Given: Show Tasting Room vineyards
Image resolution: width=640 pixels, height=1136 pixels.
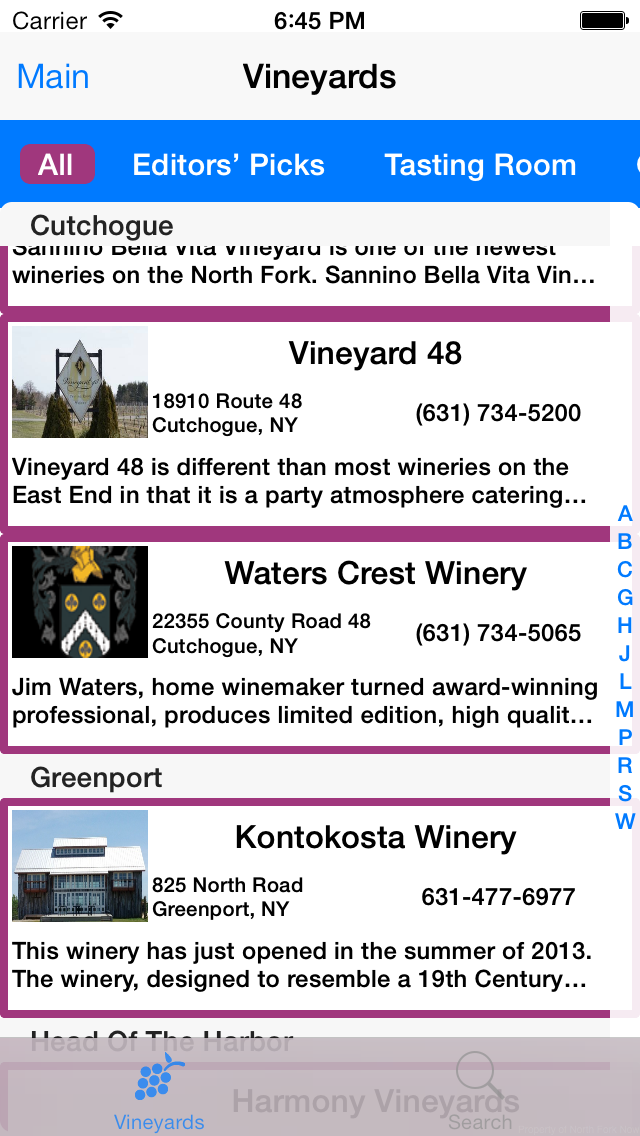Looking at the screenshot, I should tap(480, 165).
